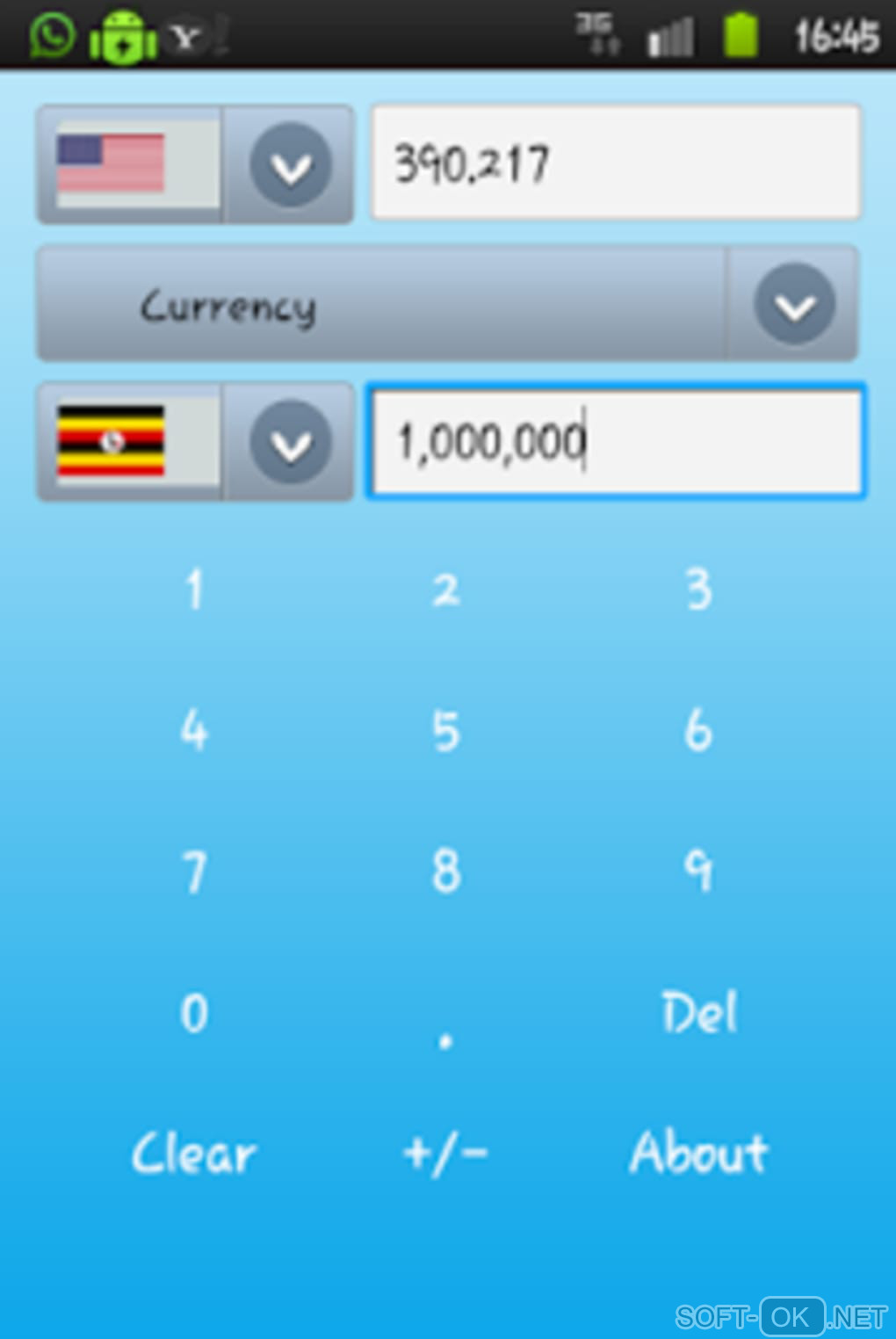Enter digit 8 on keypad
This screenshot has height=1339, width=896.
coord(446,871)
